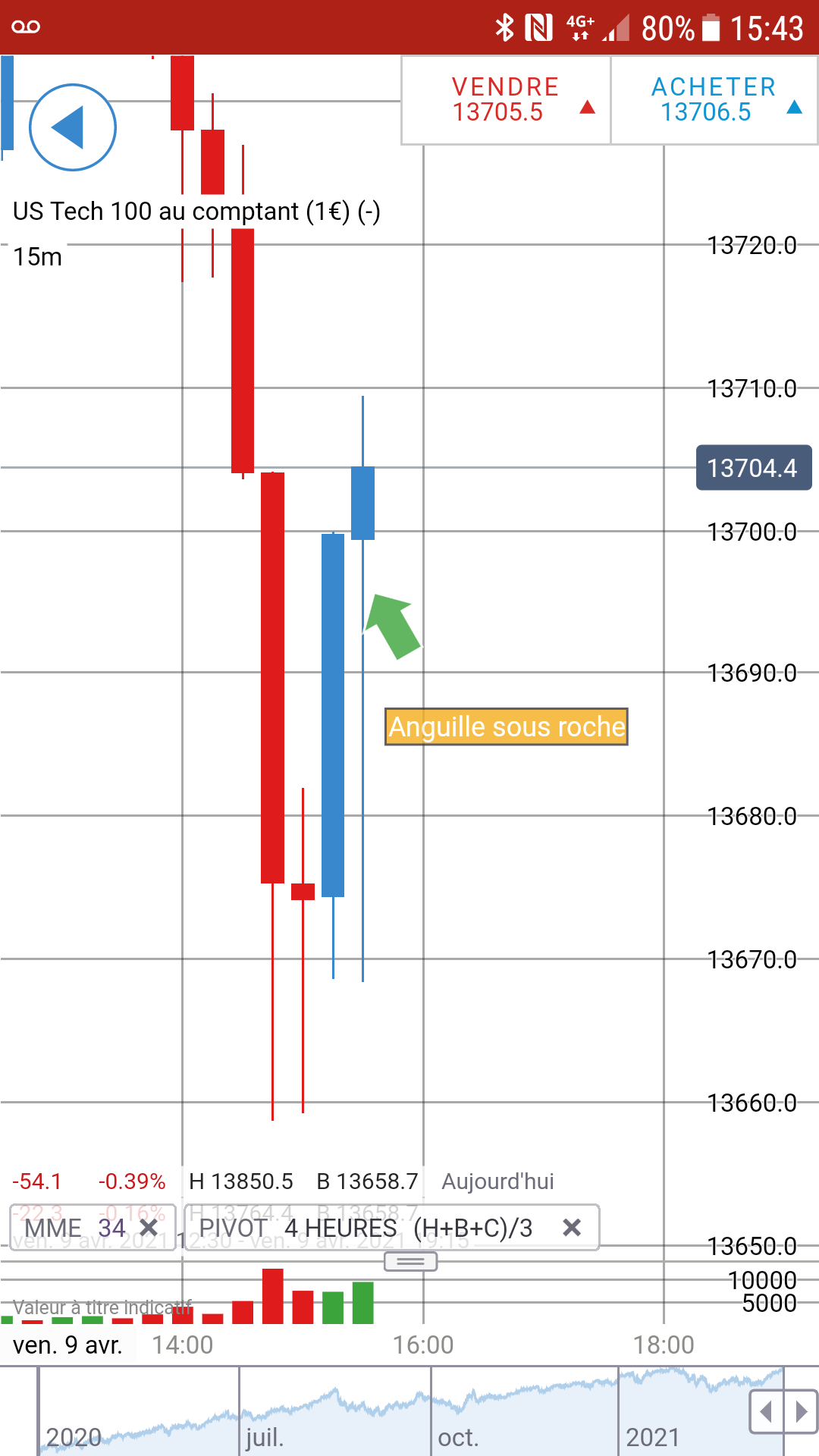Sell with the VENDRE 13705.5 button
Image resolution: width=819 pixels, height=1456 pixels.
point(506,100)
